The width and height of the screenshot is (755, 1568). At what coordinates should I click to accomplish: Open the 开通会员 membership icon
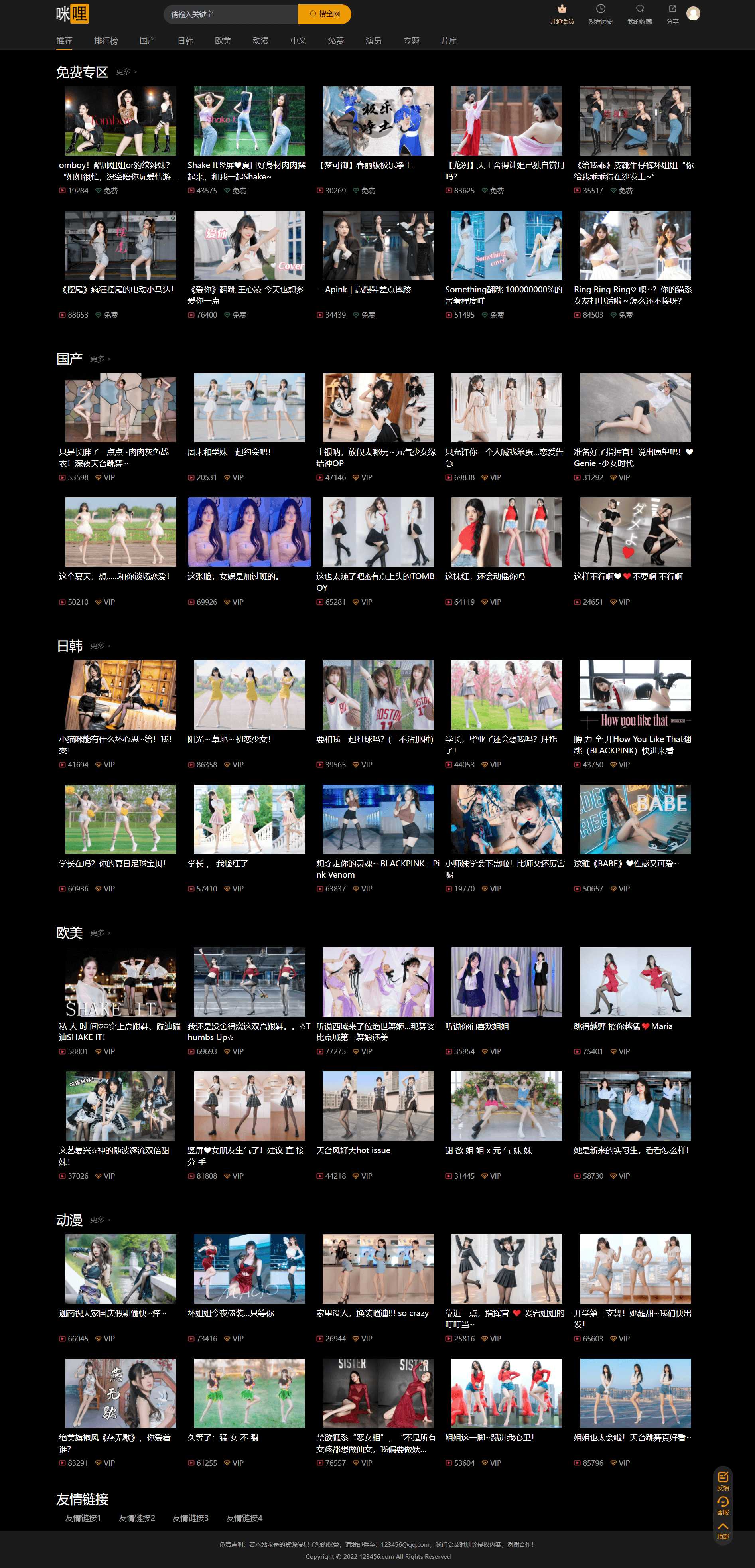click(x=562, y=14)
